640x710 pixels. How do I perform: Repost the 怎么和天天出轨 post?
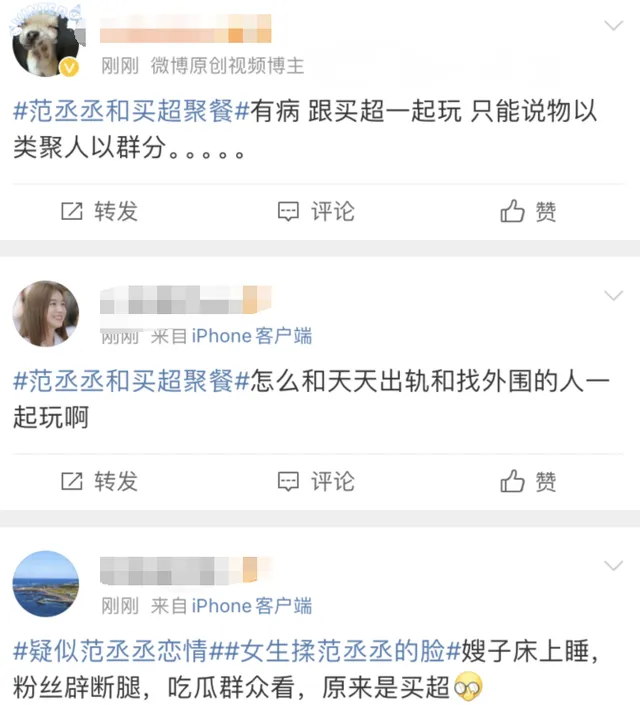99,481
